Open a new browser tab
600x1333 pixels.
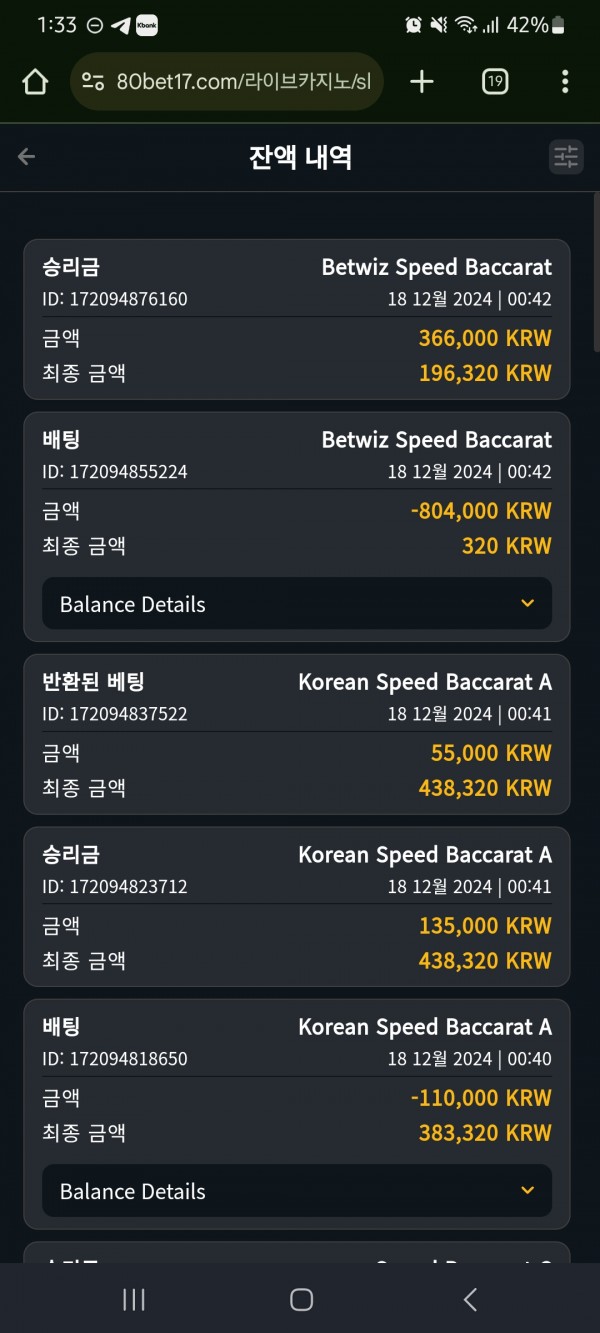tap(422, 82)
